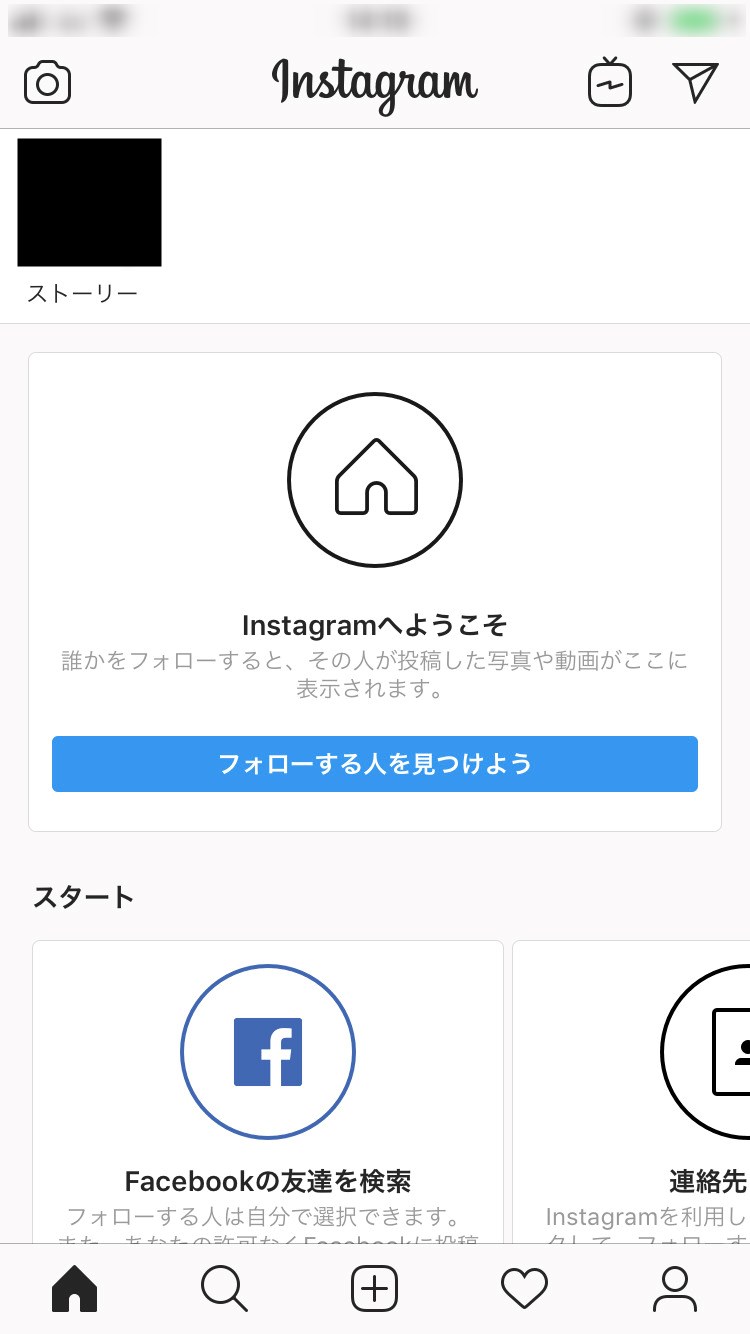Open the 連絡先 card
Viewport: 750px width, 1334px height.
tap(631, 1092)
